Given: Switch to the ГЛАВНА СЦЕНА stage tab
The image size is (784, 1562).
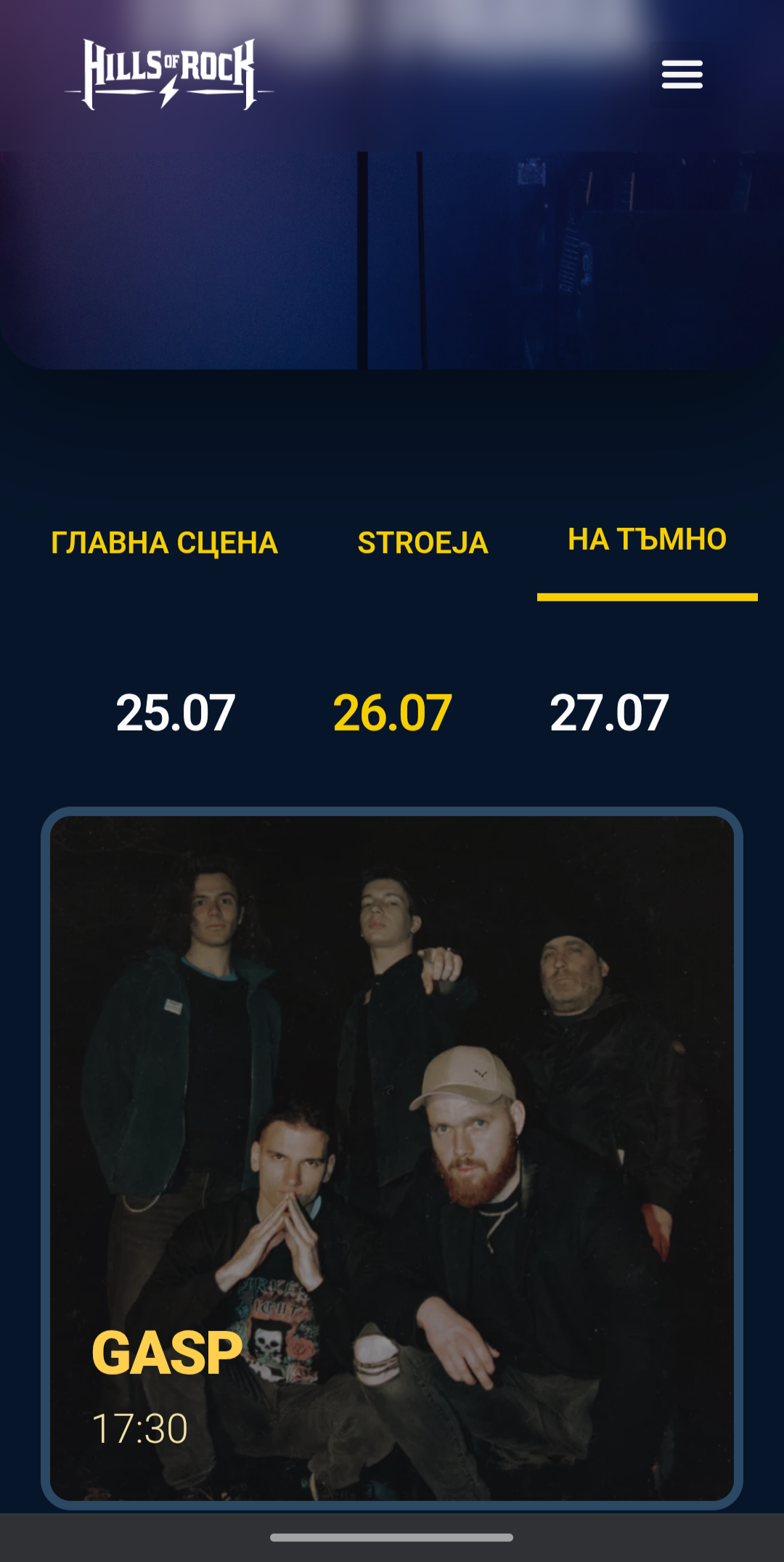Looking at the screenshot, I should coord(165,543).
